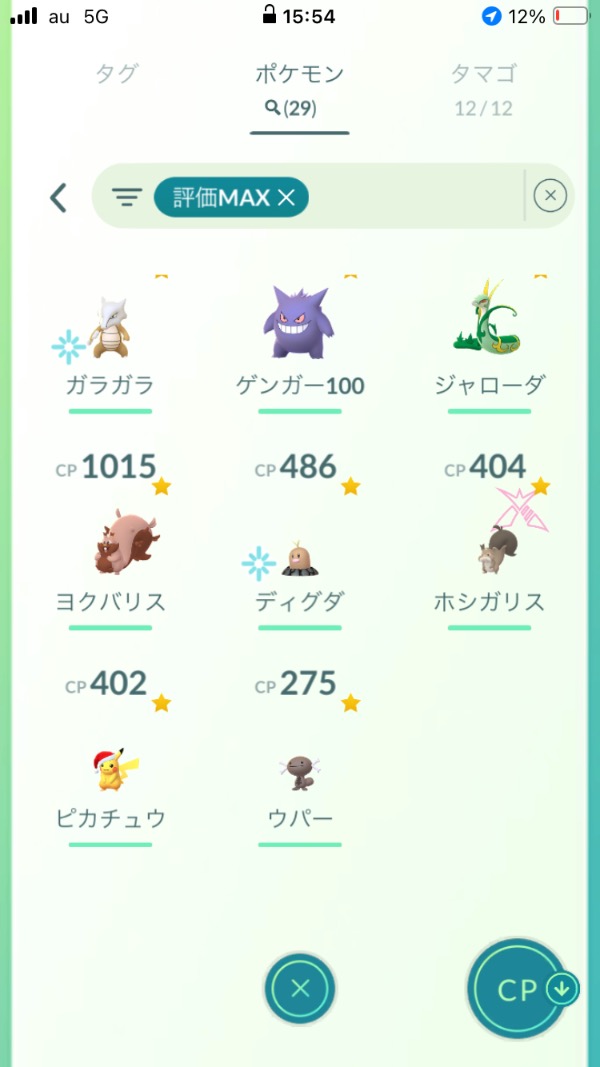This screenshot has width=600, height=1067.
Task: Change the CP sort order
Action: 519,989
